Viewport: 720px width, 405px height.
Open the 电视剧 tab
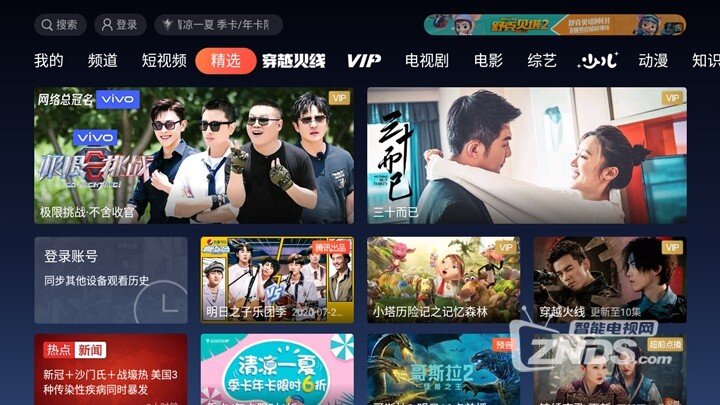tap(427, 61)
